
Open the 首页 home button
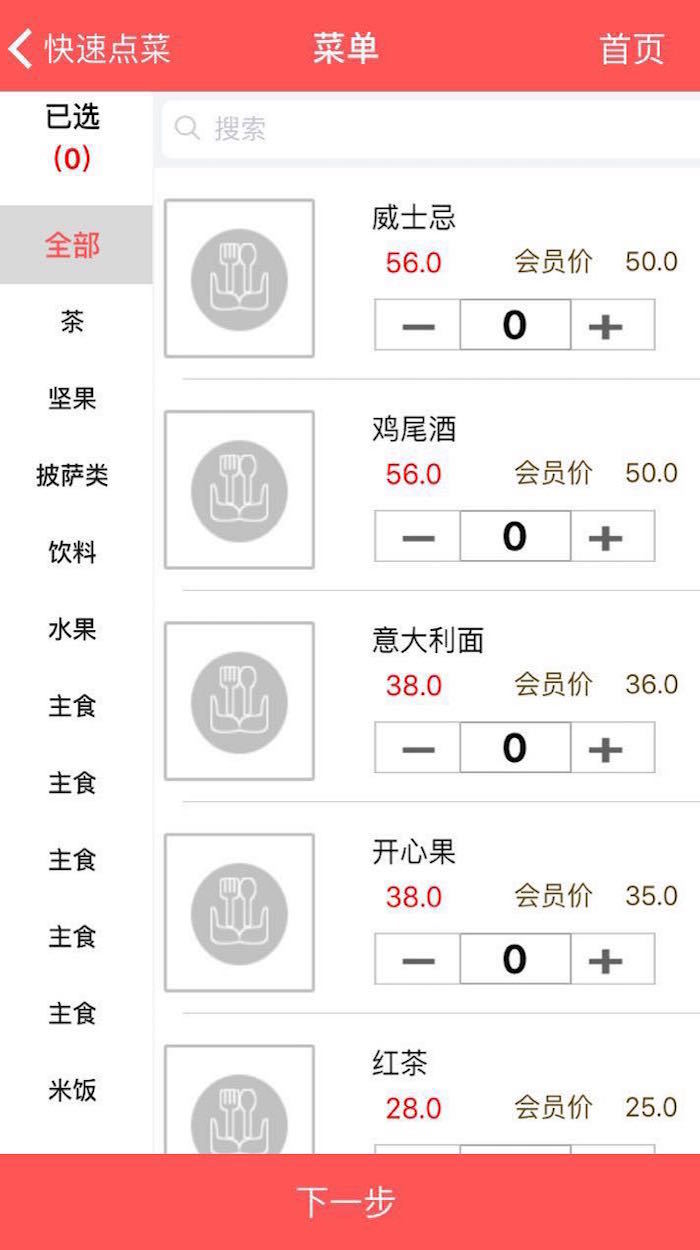tap(631, 48)
